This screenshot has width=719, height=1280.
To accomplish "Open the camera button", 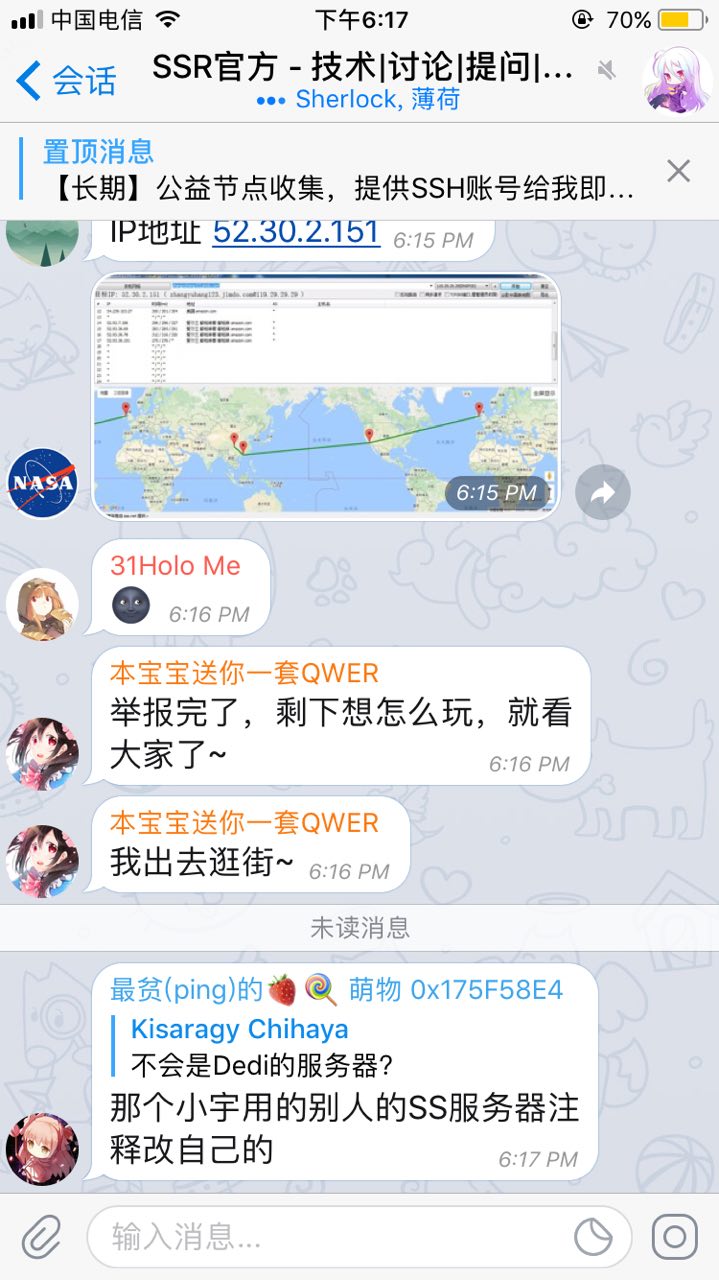I will 675,1238.
